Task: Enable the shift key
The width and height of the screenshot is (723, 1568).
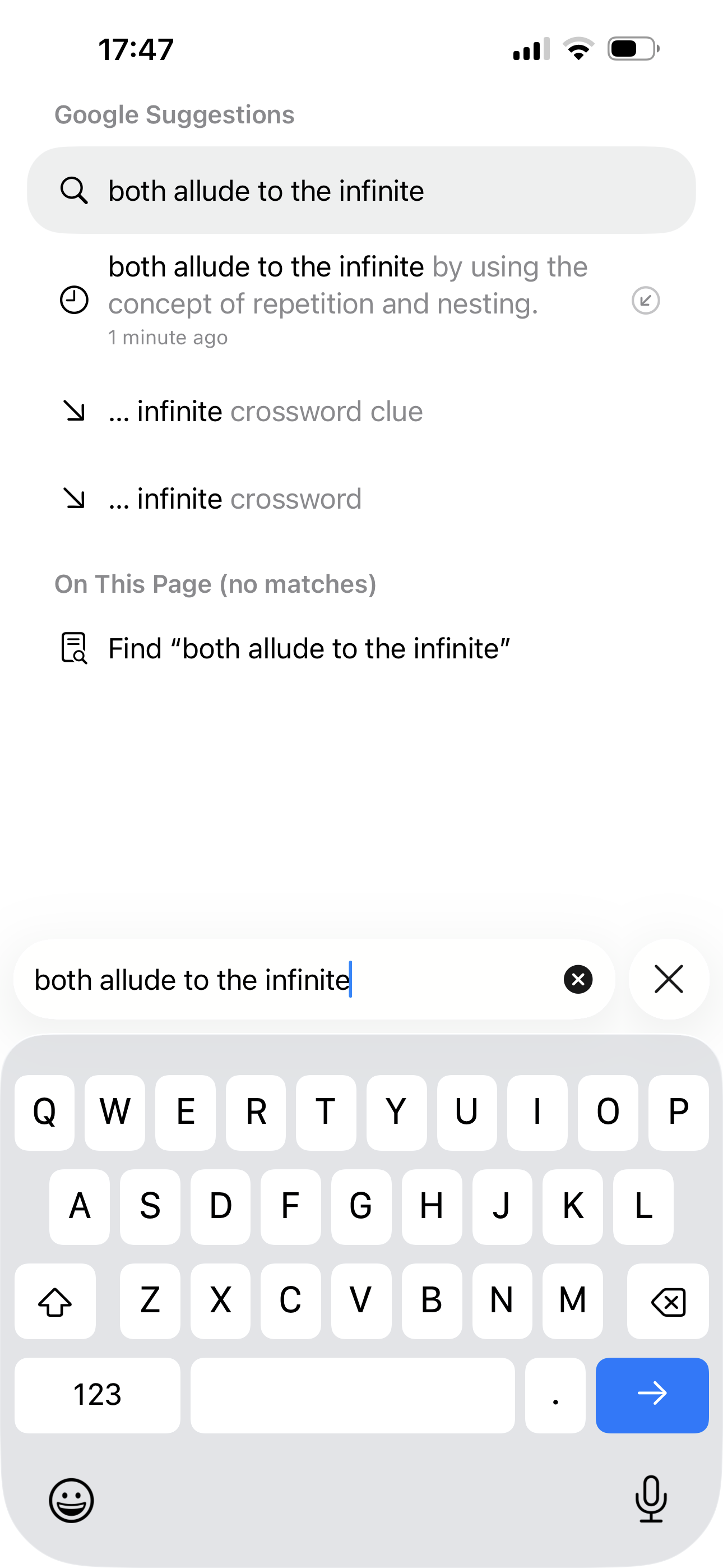Action: [55, 1301]
